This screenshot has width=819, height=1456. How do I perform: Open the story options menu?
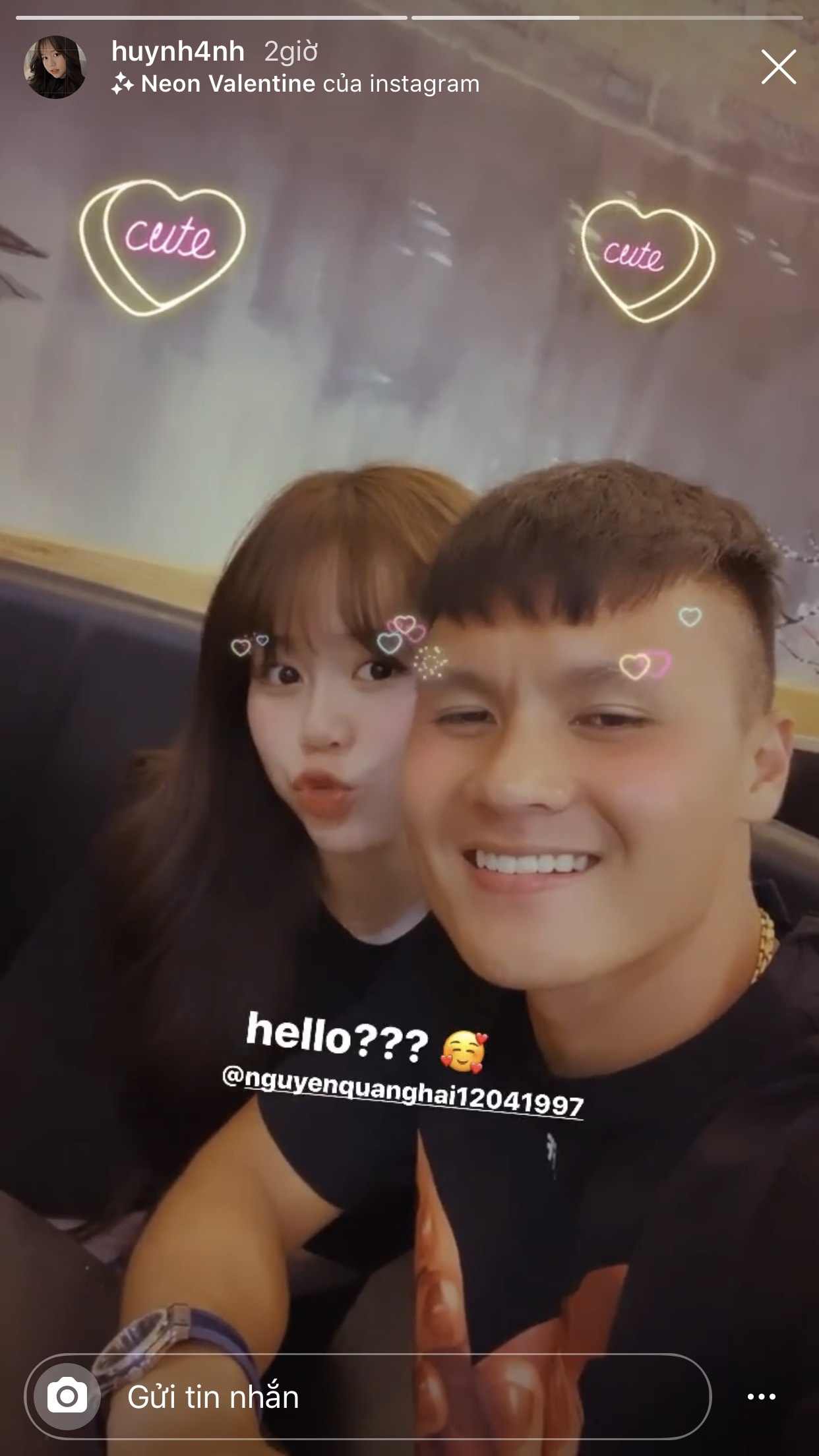(x=761, y=1397)
